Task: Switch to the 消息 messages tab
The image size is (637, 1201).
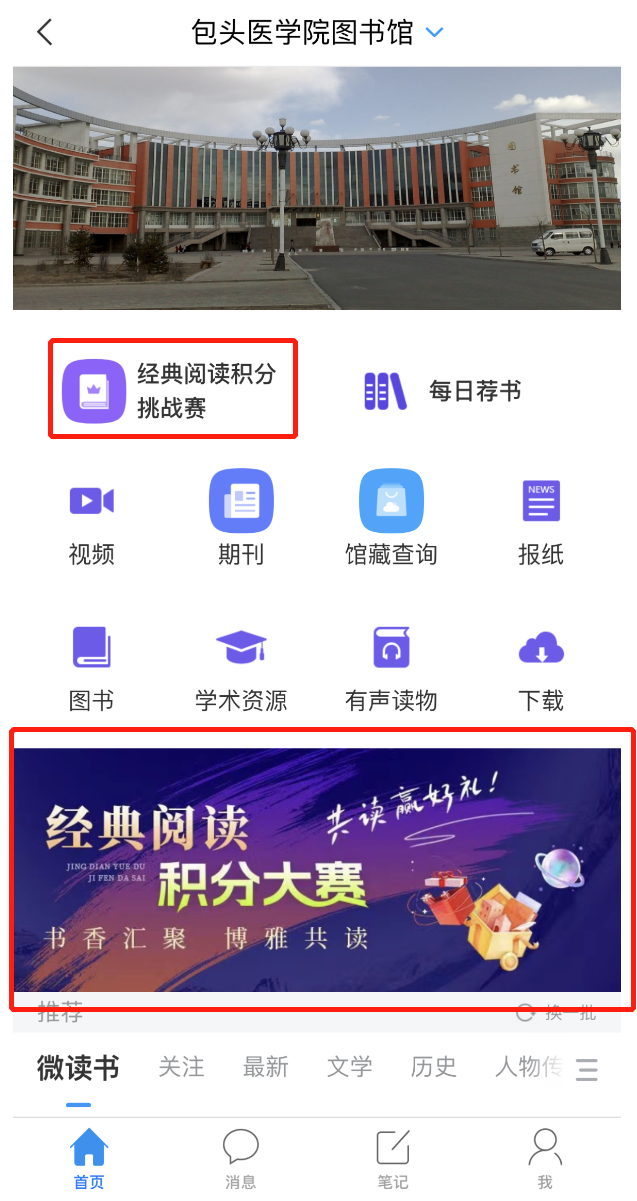Action: coord(240,1159)
